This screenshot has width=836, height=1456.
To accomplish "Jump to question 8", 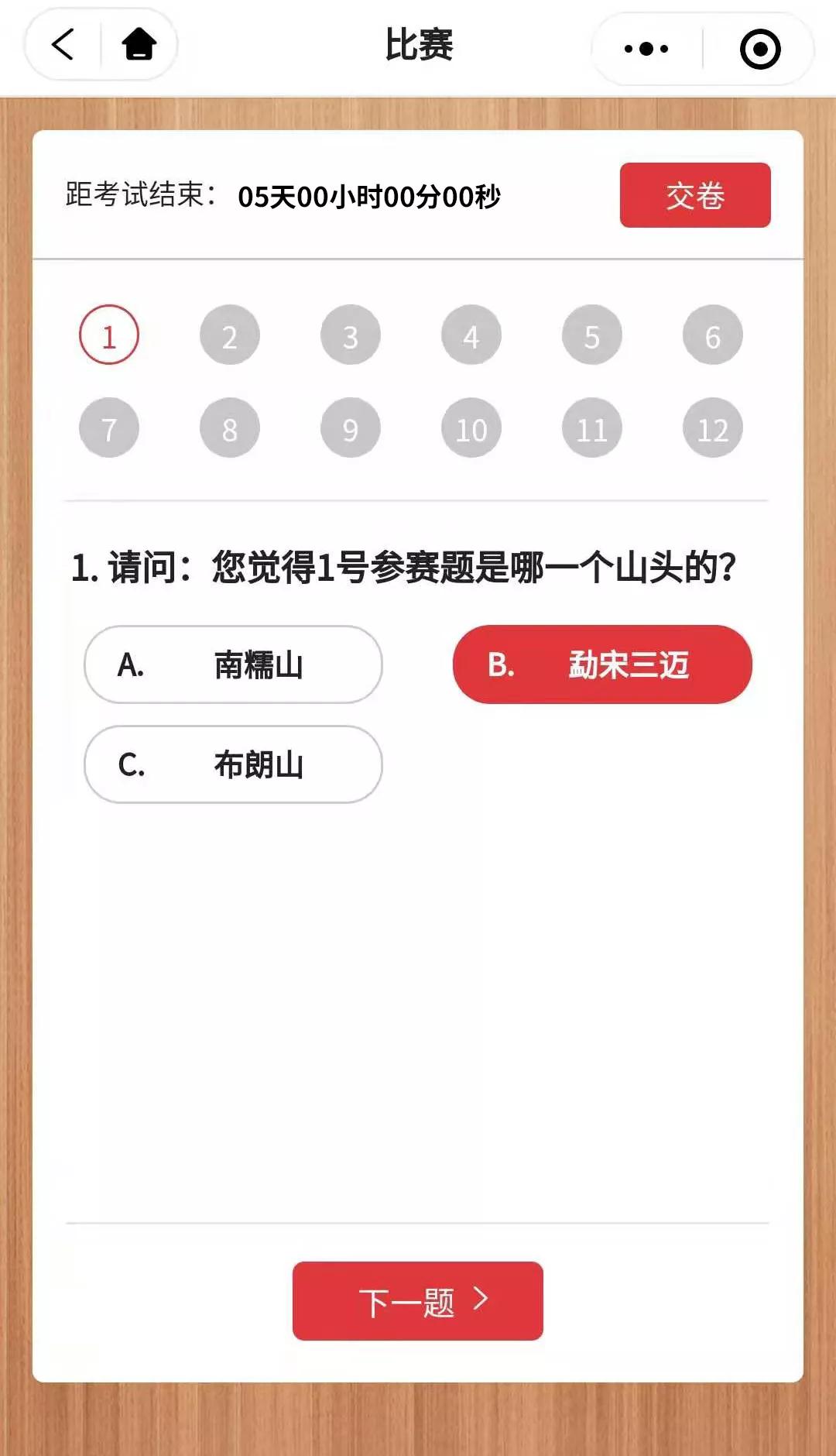I will (230, 428).
